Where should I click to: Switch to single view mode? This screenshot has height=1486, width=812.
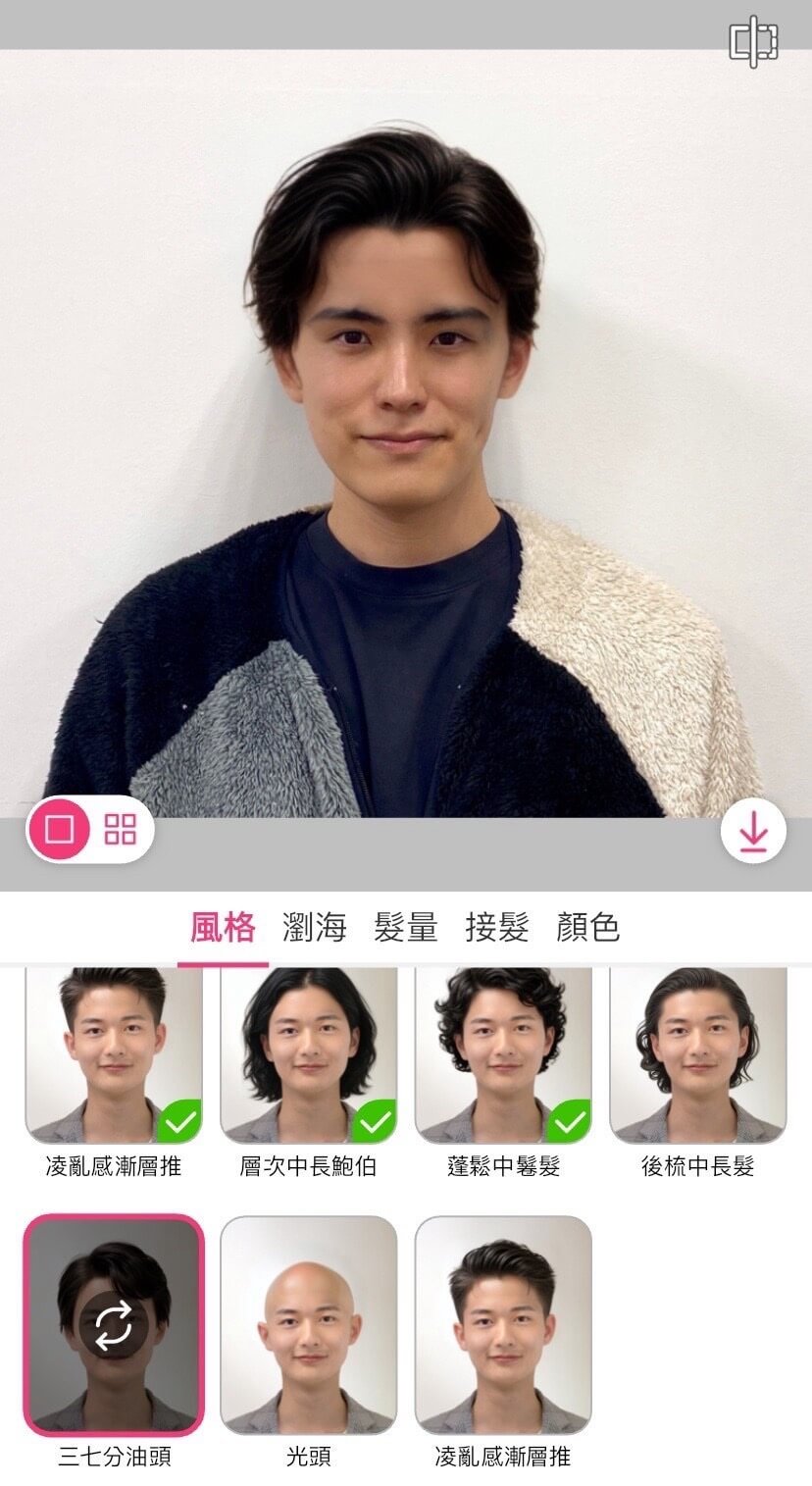(x=60, y=829)
